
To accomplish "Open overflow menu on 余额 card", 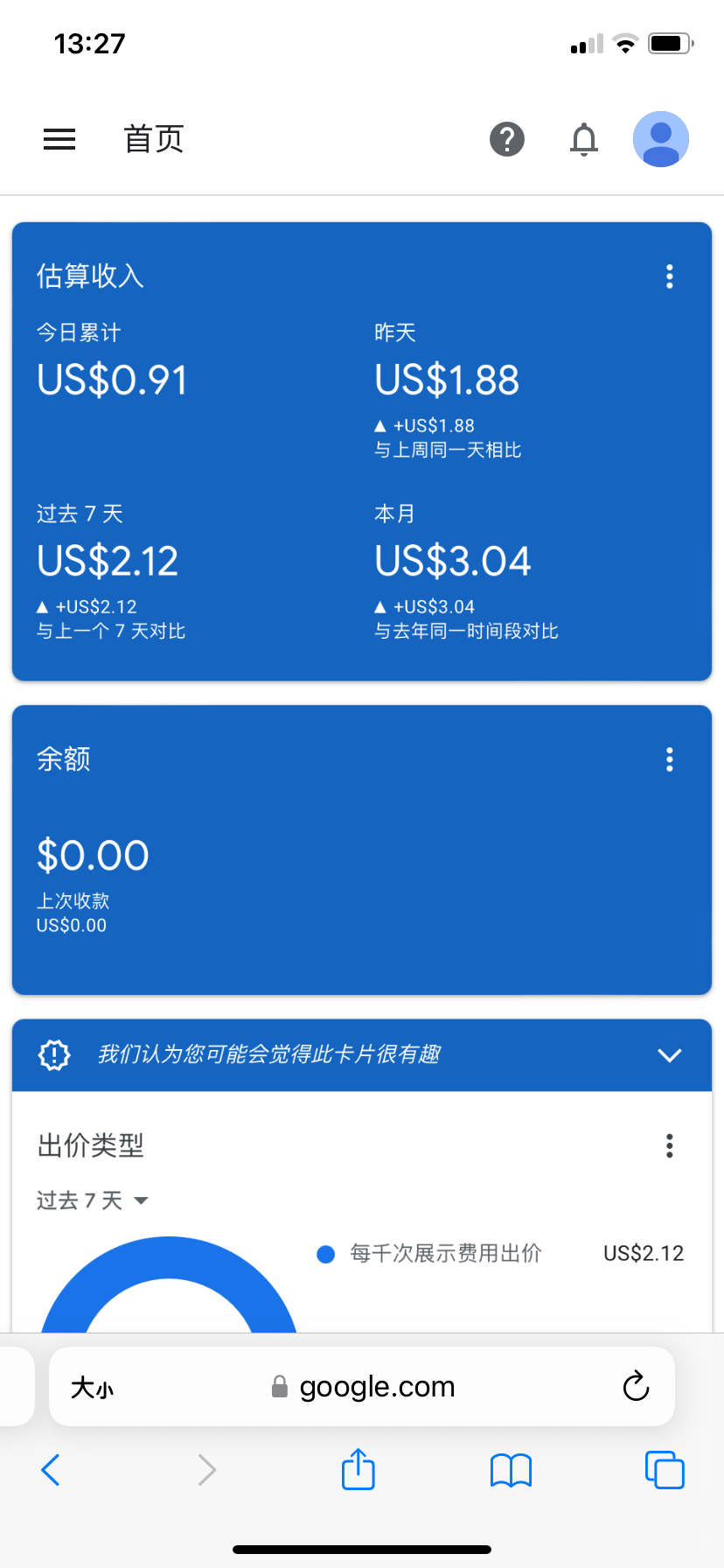I will (670, 759).
